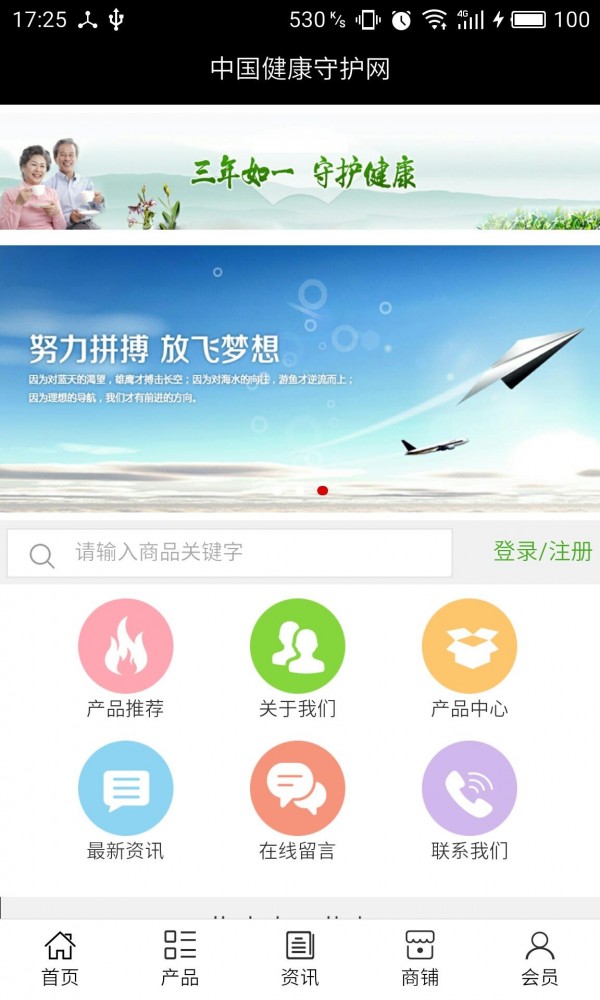Open the 努力拼搏 放飞梦想 carousel banner

pos(300,378)
